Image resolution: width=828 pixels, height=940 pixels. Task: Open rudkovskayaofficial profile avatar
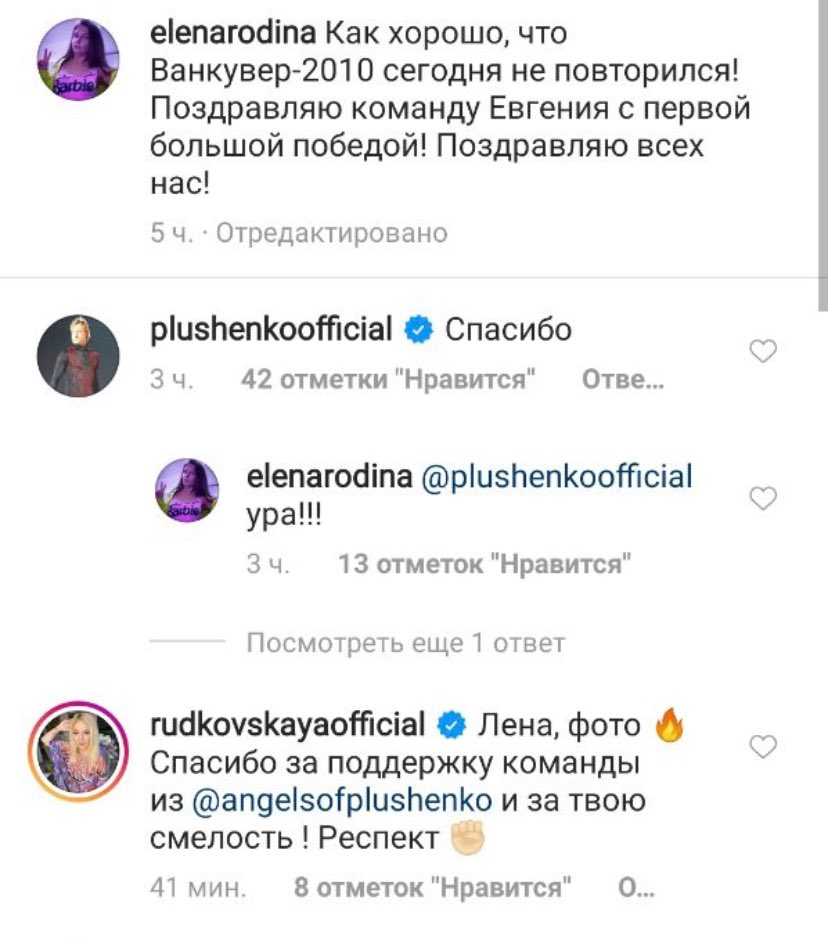[78, 752]
